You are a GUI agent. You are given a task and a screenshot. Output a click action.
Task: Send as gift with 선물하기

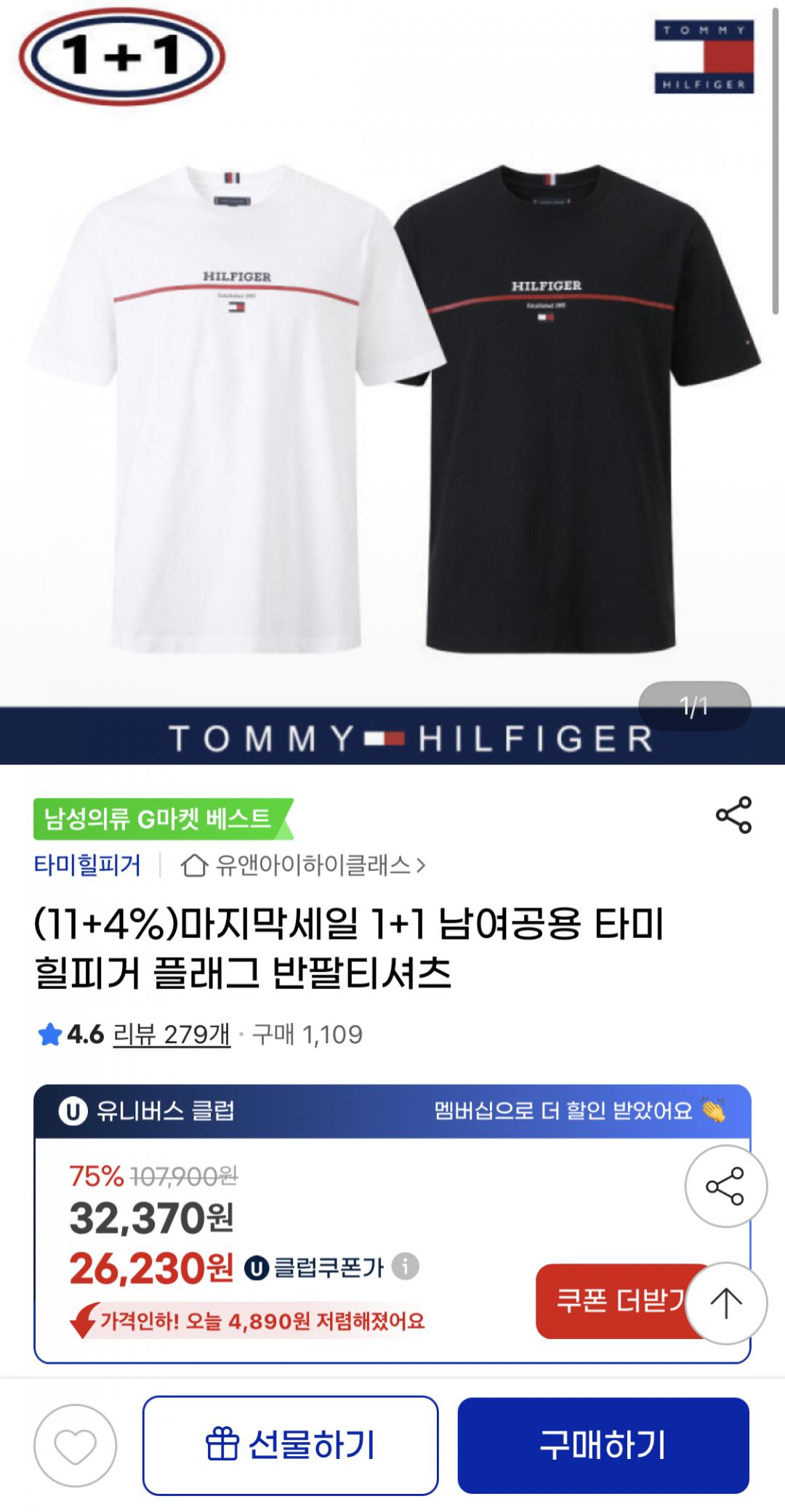pos(290,1446)
